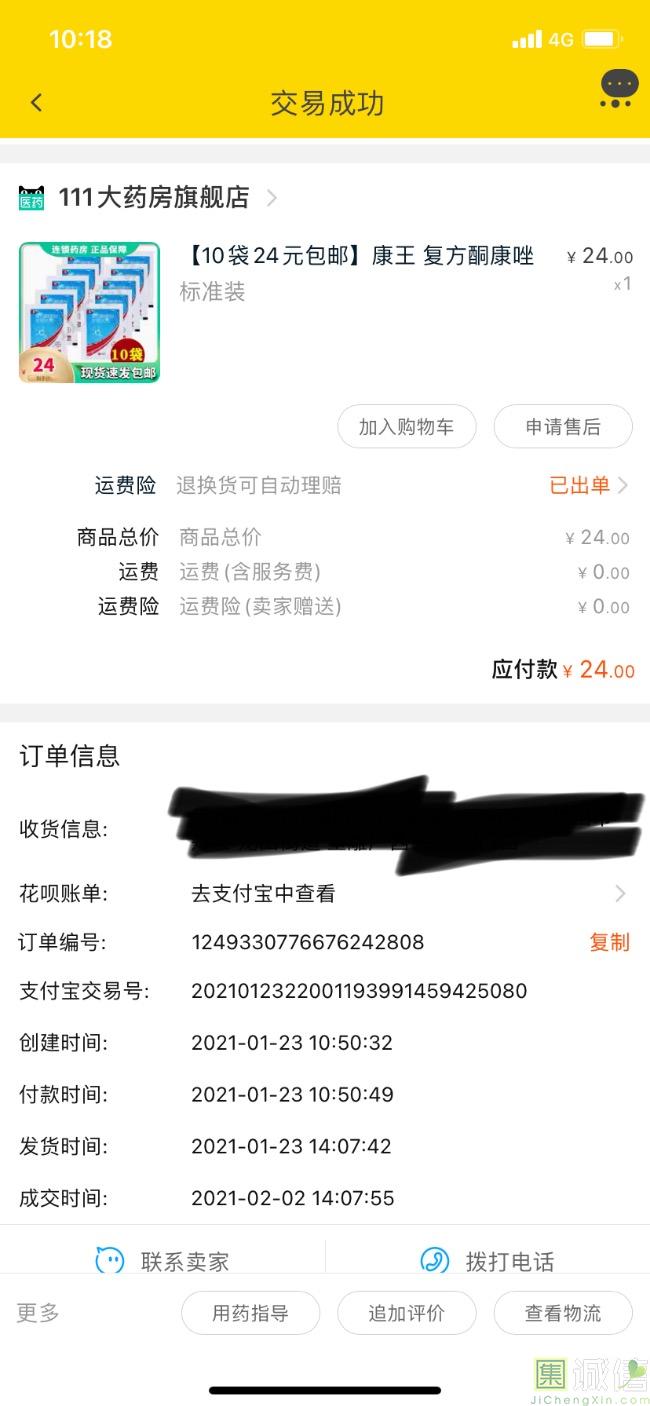
Task: Open the message bubble icon
Action: click(x=618, y=88)
